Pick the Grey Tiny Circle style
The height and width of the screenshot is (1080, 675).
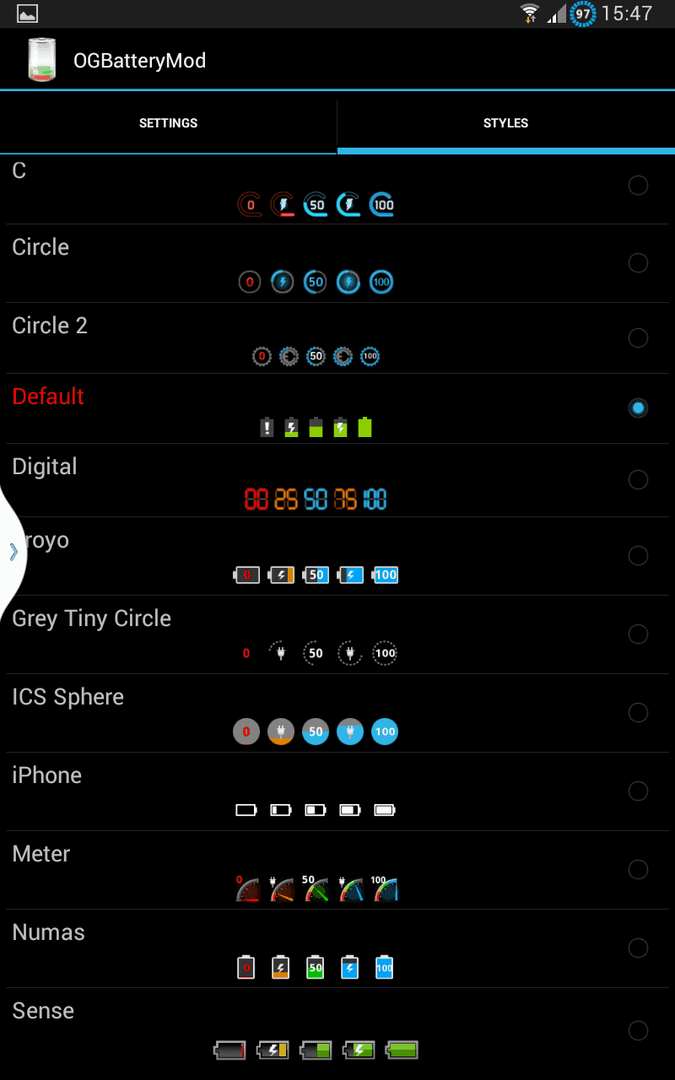338,634
